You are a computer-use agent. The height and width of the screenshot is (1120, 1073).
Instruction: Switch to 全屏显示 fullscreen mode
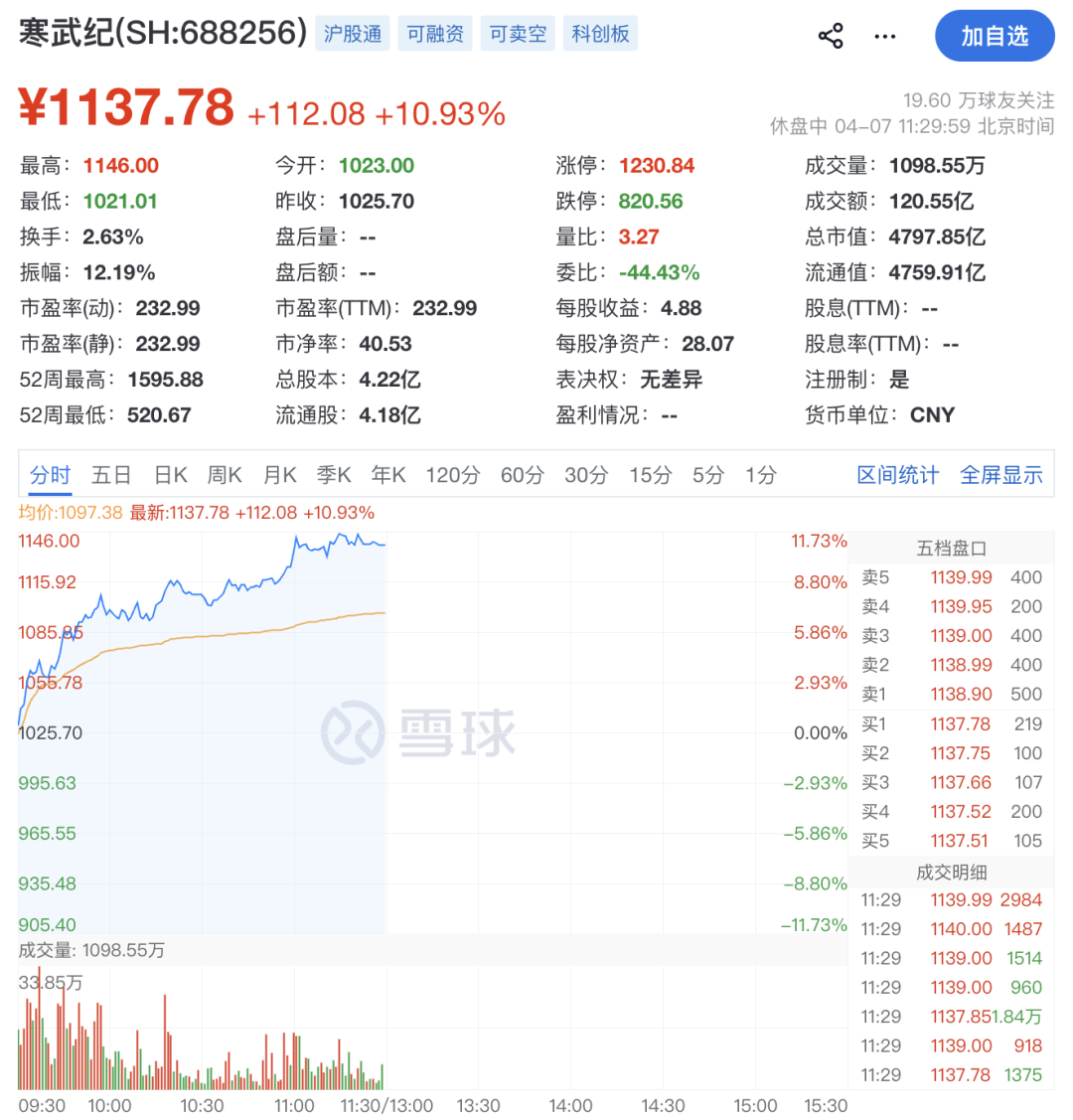(1000, 475)
